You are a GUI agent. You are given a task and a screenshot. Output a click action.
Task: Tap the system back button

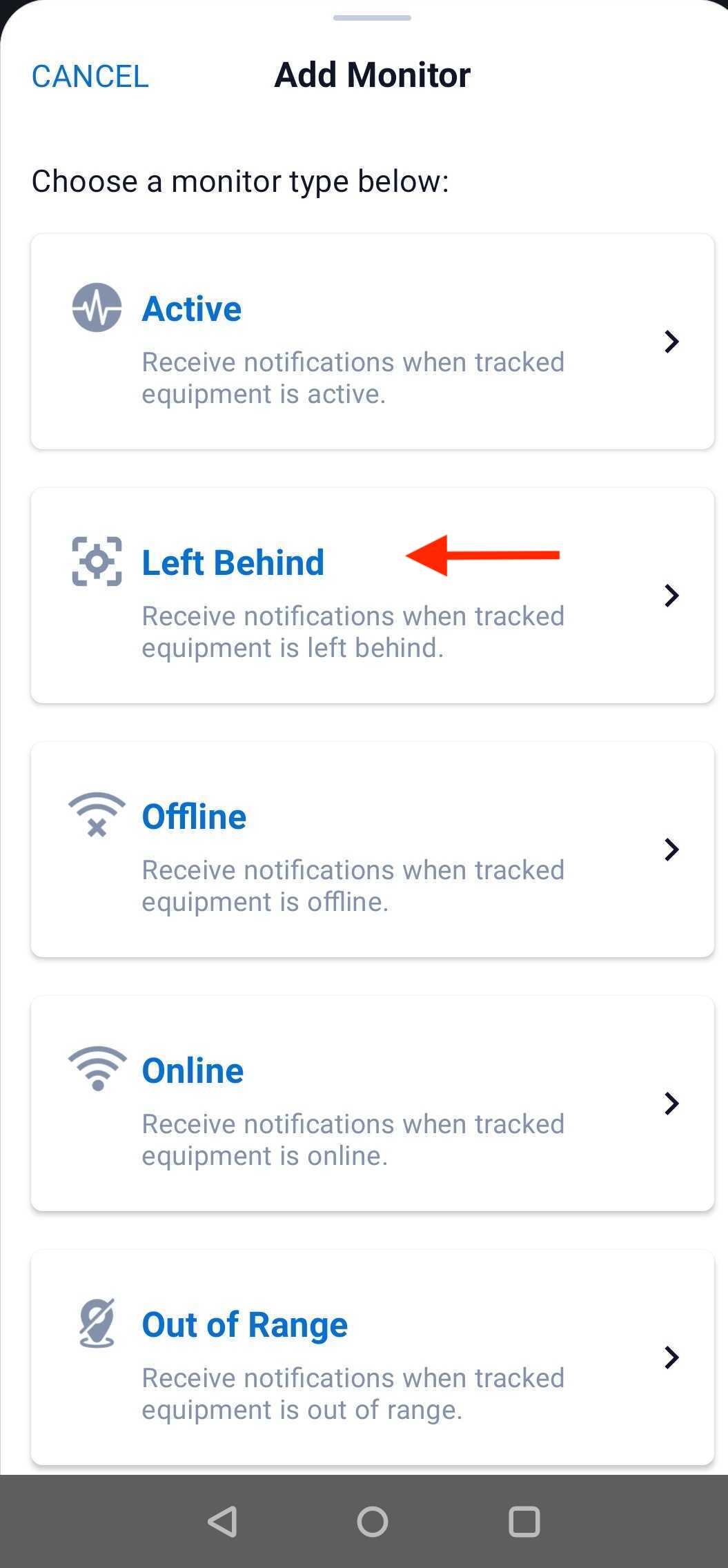(x=223, y=1521)
